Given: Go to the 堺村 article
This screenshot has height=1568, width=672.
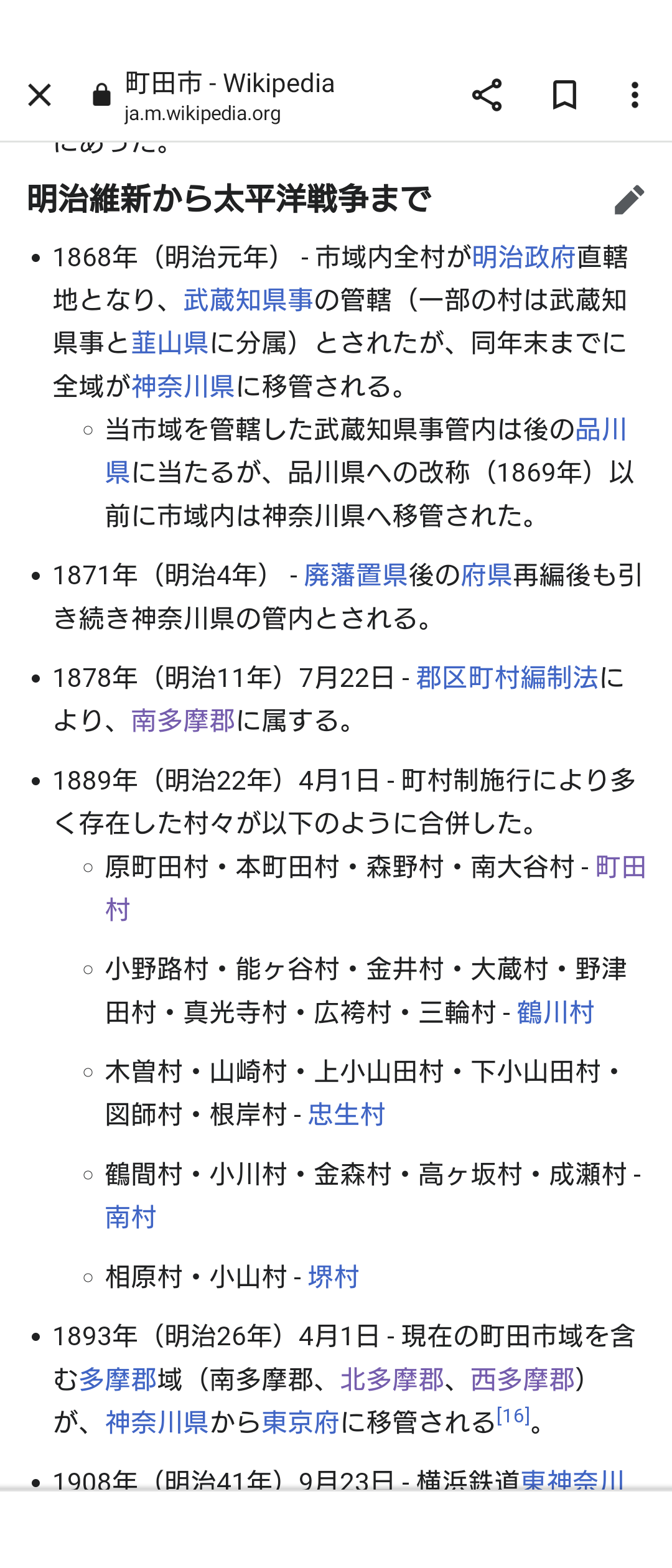Looking at the screenshot, I should pos(334,1277).
